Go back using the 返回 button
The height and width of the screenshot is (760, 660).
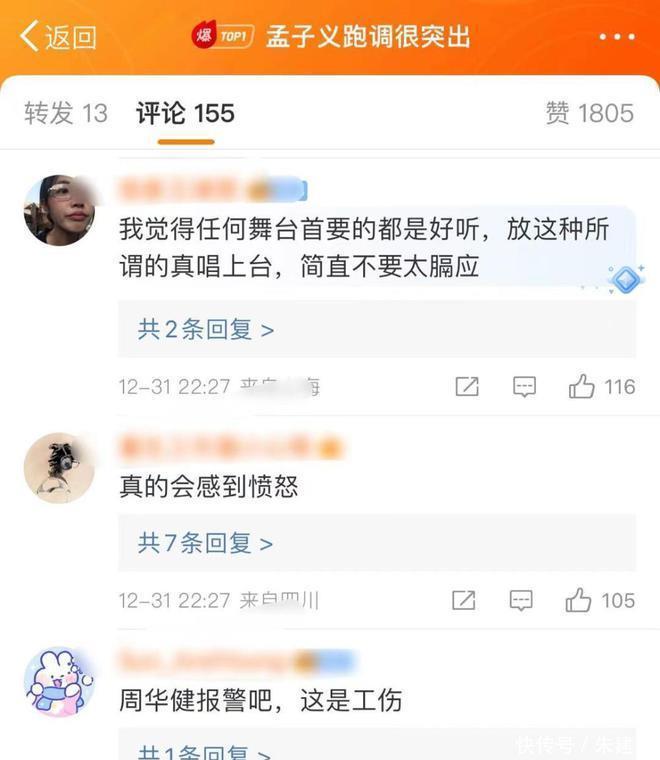coord(58,37)
